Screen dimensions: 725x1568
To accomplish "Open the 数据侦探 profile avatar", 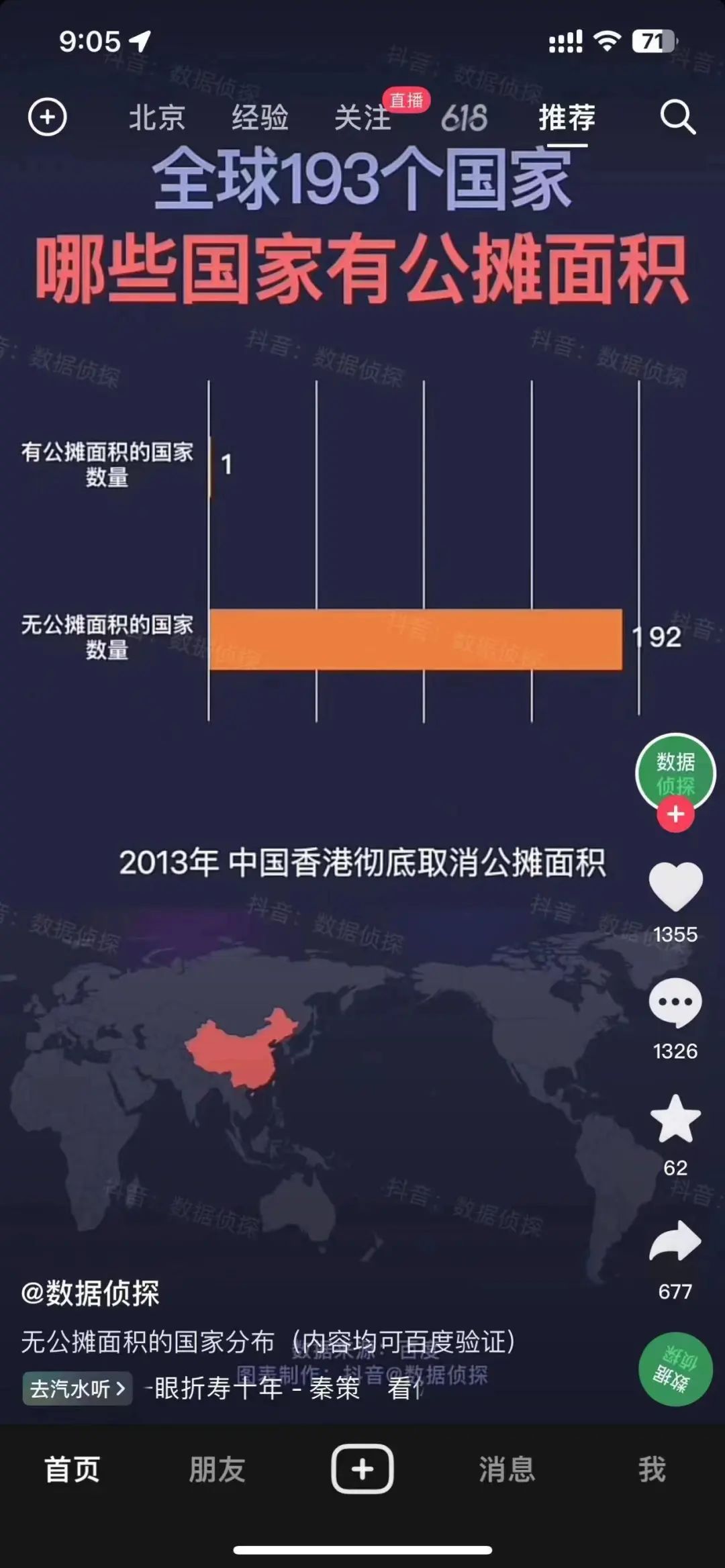I will pos(675,773).
